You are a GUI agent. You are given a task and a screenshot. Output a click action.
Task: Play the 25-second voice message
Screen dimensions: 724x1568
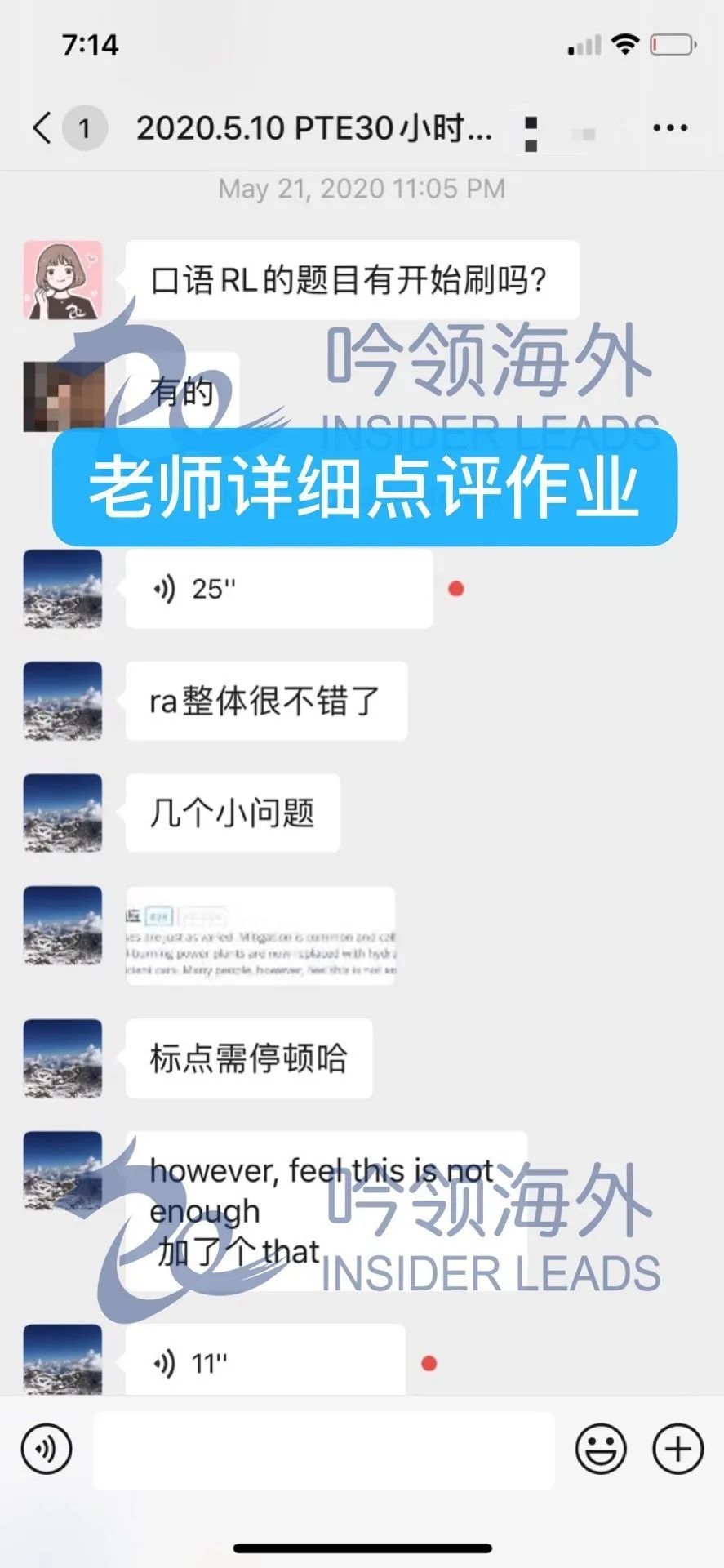[278, 588]
